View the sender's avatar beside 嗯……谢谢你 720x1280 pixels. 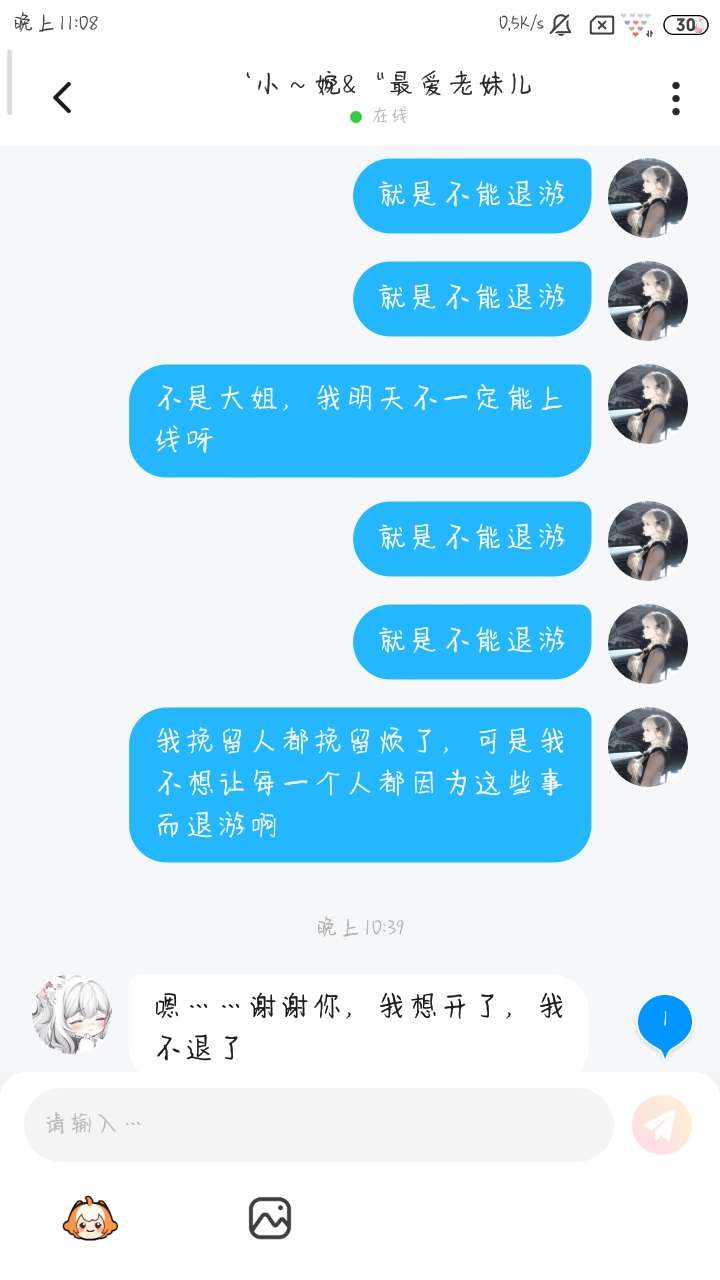click(72, 1014)
